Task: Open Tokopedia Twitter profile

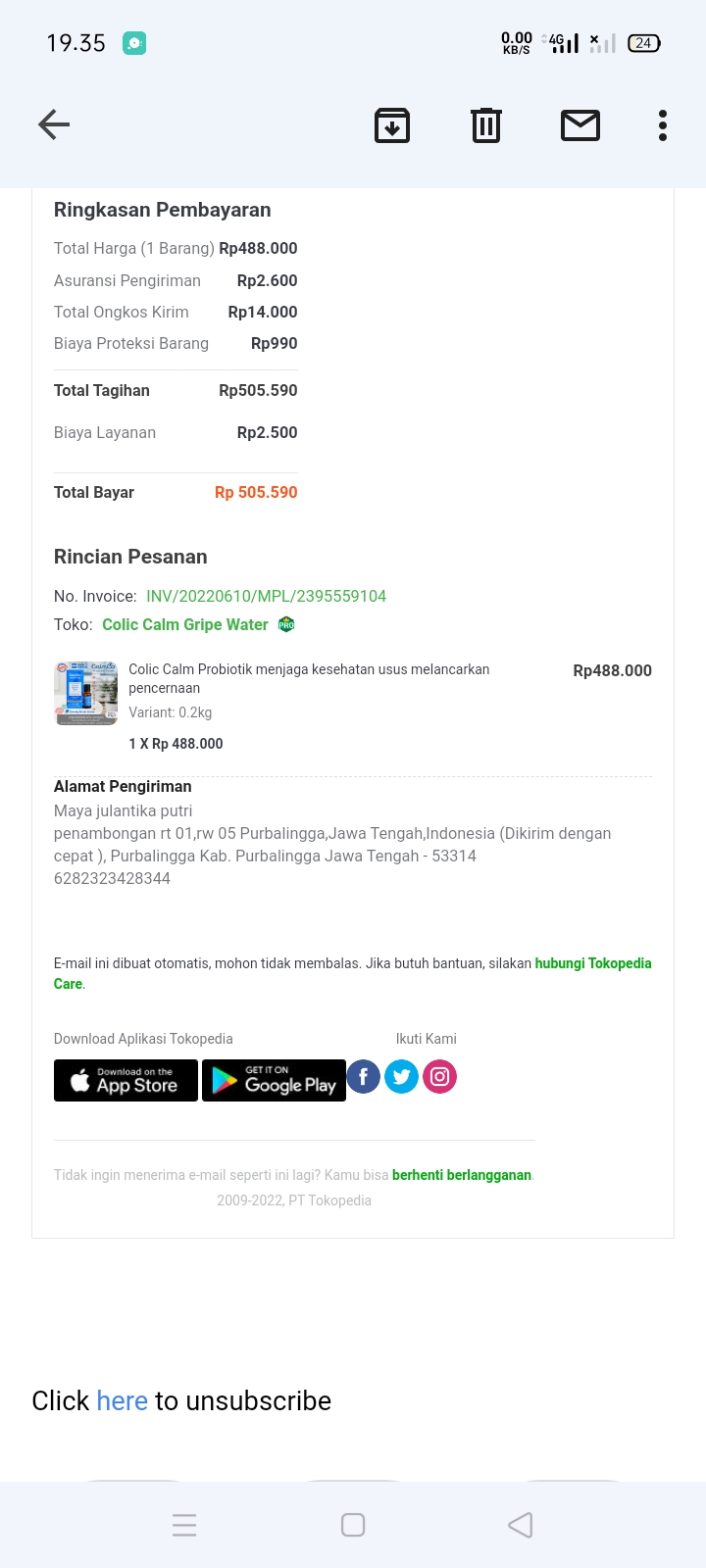Action: 401,1077
